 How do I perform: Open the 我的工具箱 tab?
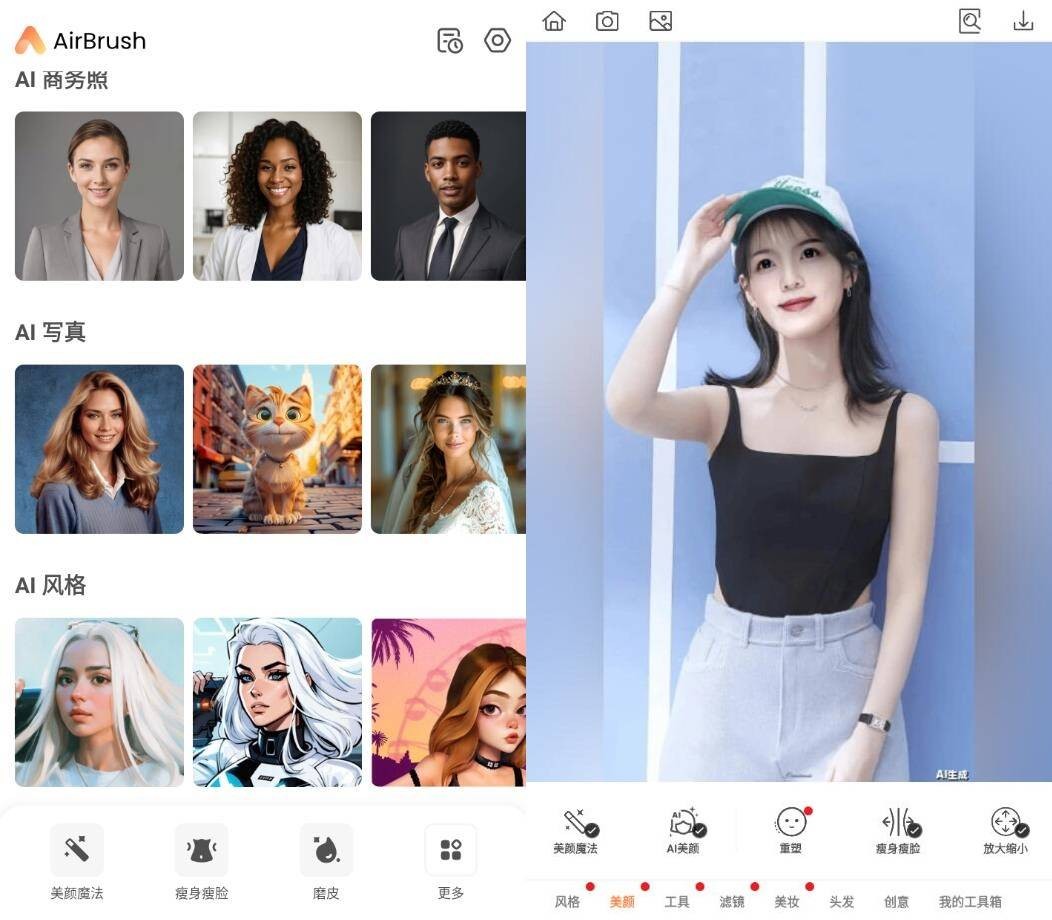click(969, 902)
